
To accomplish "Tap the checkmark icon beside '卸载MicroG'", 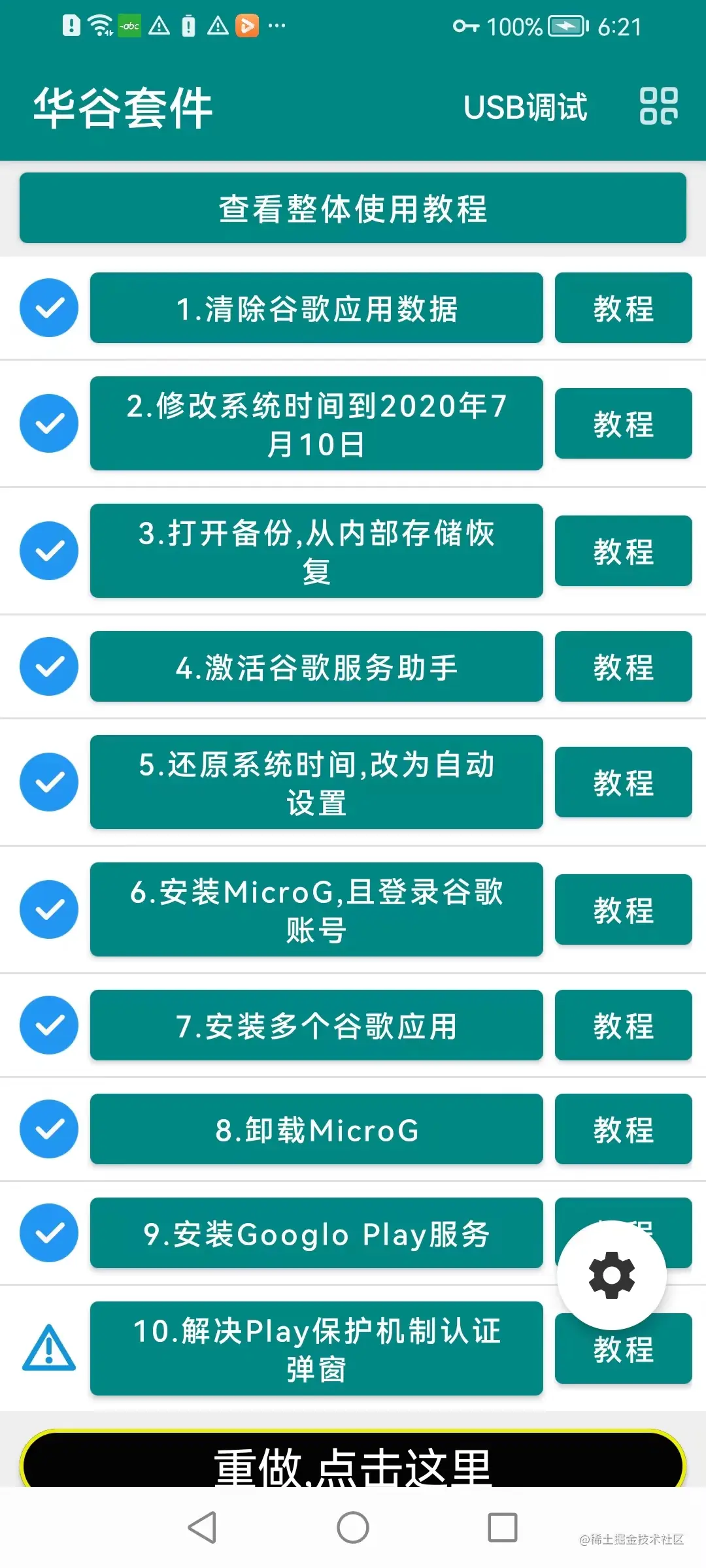I will pyautogui.click(x=49, y=1130).
